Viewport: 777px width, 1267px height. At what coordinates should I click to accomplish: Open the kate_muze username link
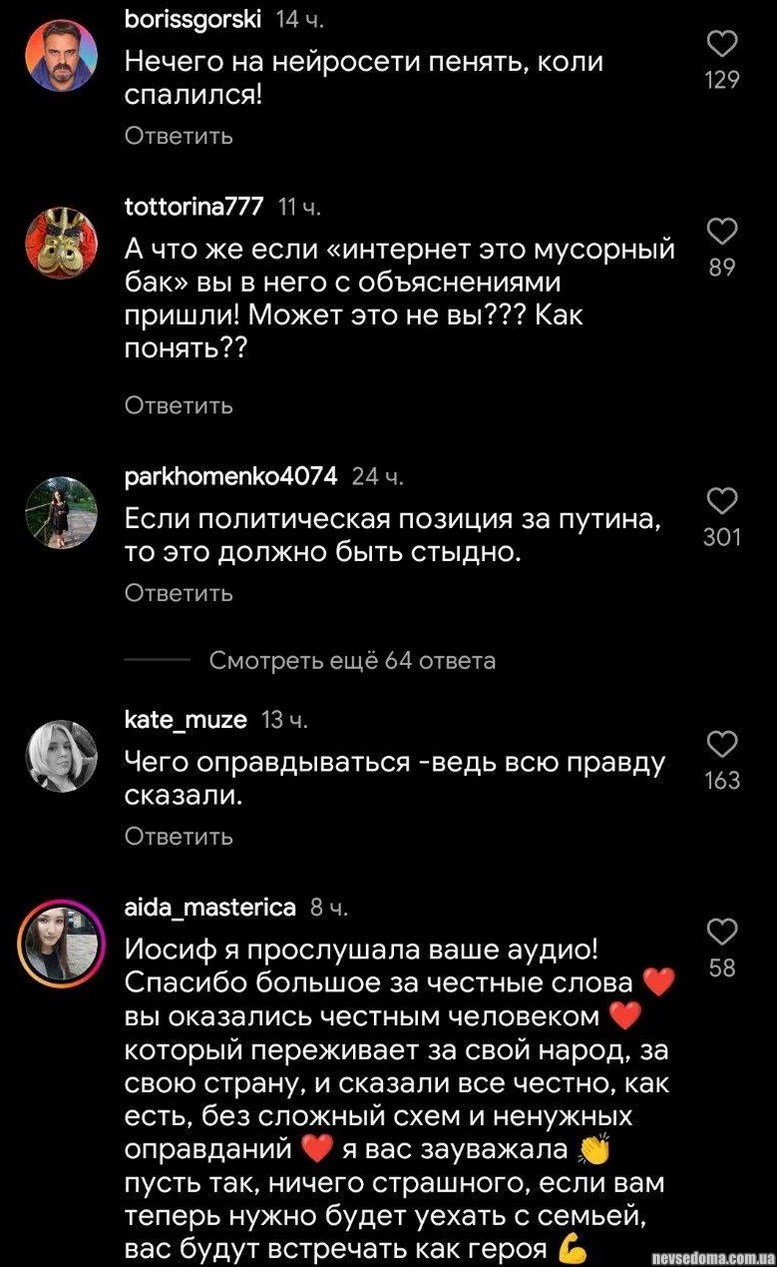(x=185, y=719)
